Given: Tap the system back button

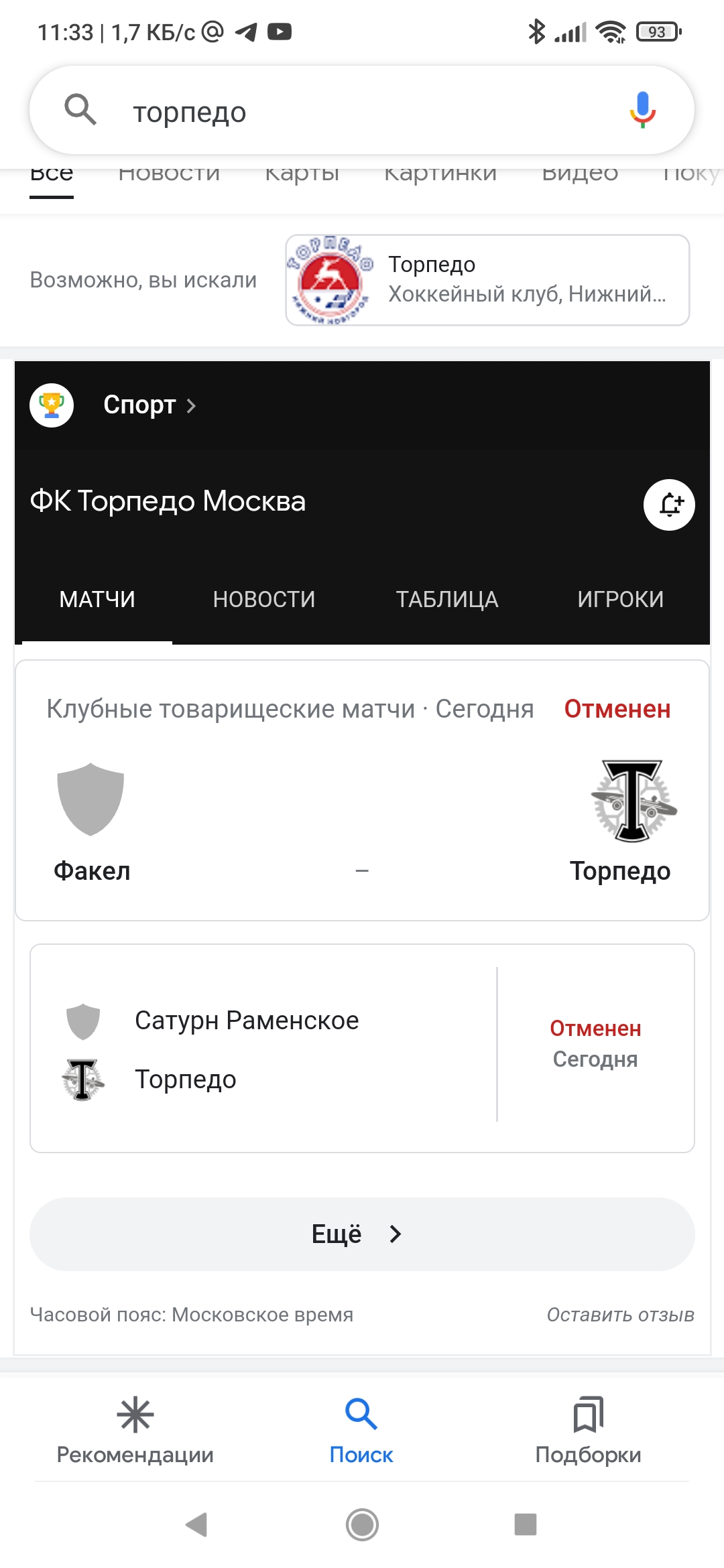Looking at the screenshot, I should pos(196,1524).
